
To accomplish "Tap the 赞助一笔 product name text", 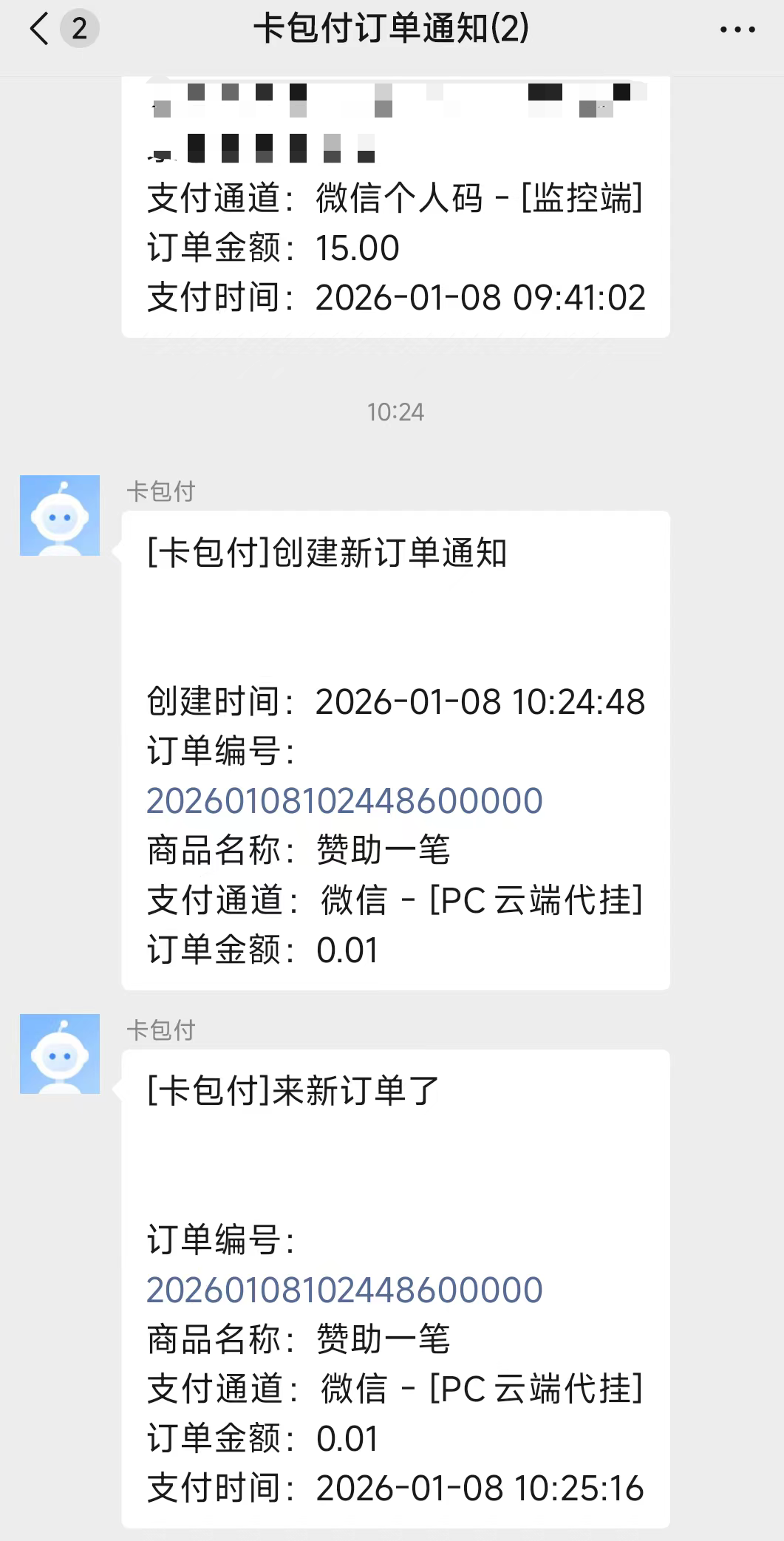I will (x=381, y=851).
